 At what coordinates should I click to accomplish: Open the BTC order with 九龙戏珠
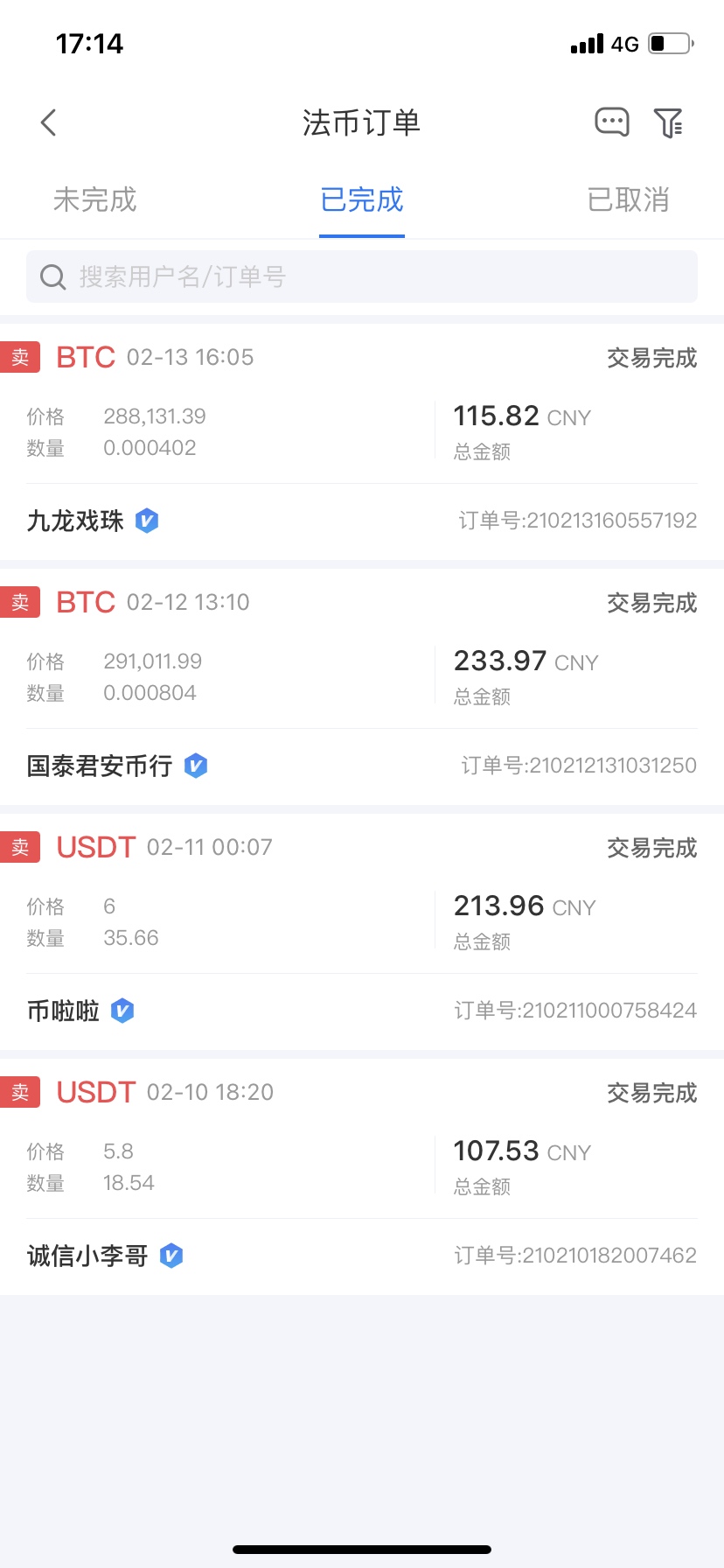pos(362,442)
